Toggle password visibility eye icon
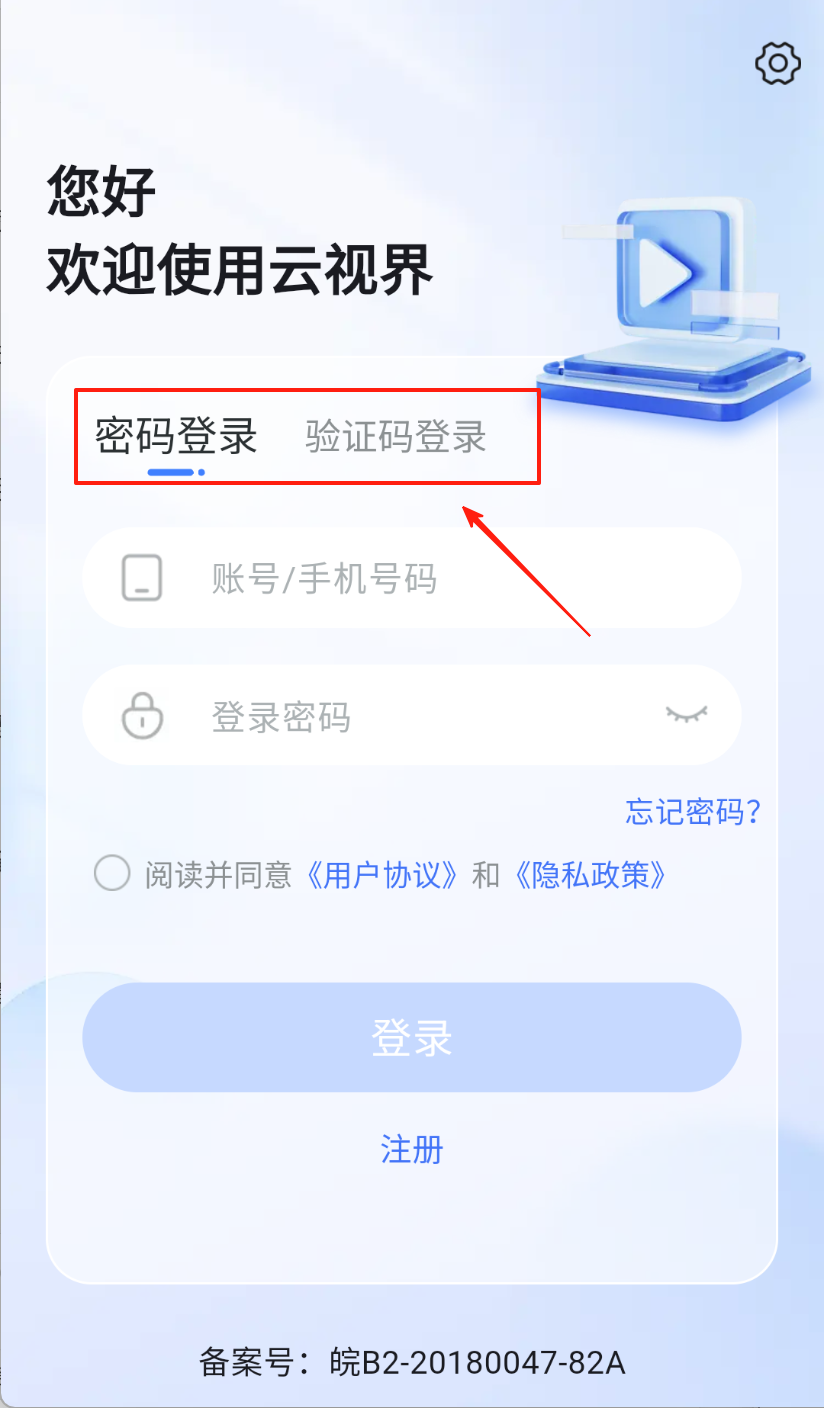 pyautogui.click(x=687, y=713)
